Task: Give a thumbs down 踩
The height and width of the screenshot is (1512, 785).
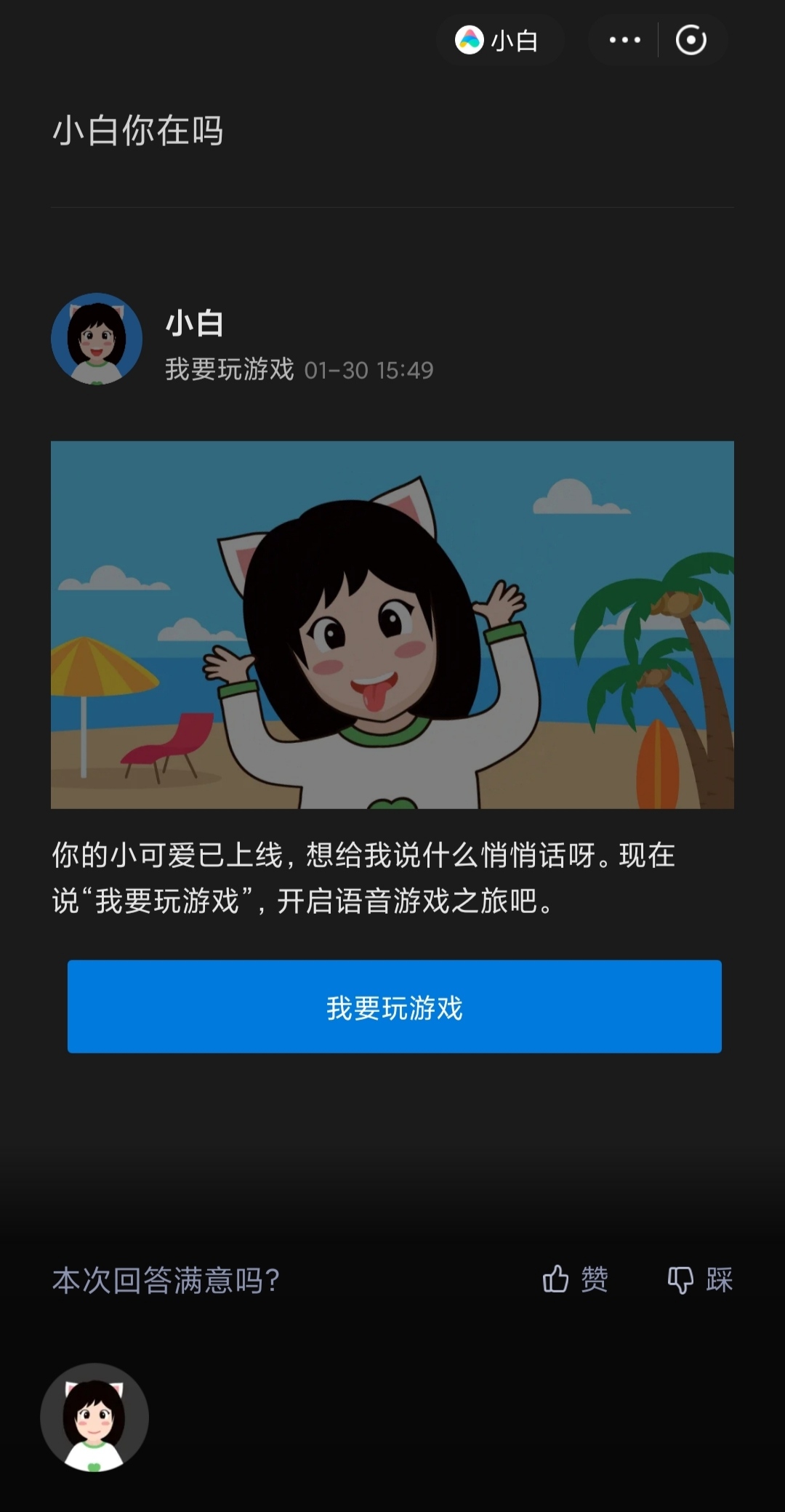Action: [x=700, y=1279]
